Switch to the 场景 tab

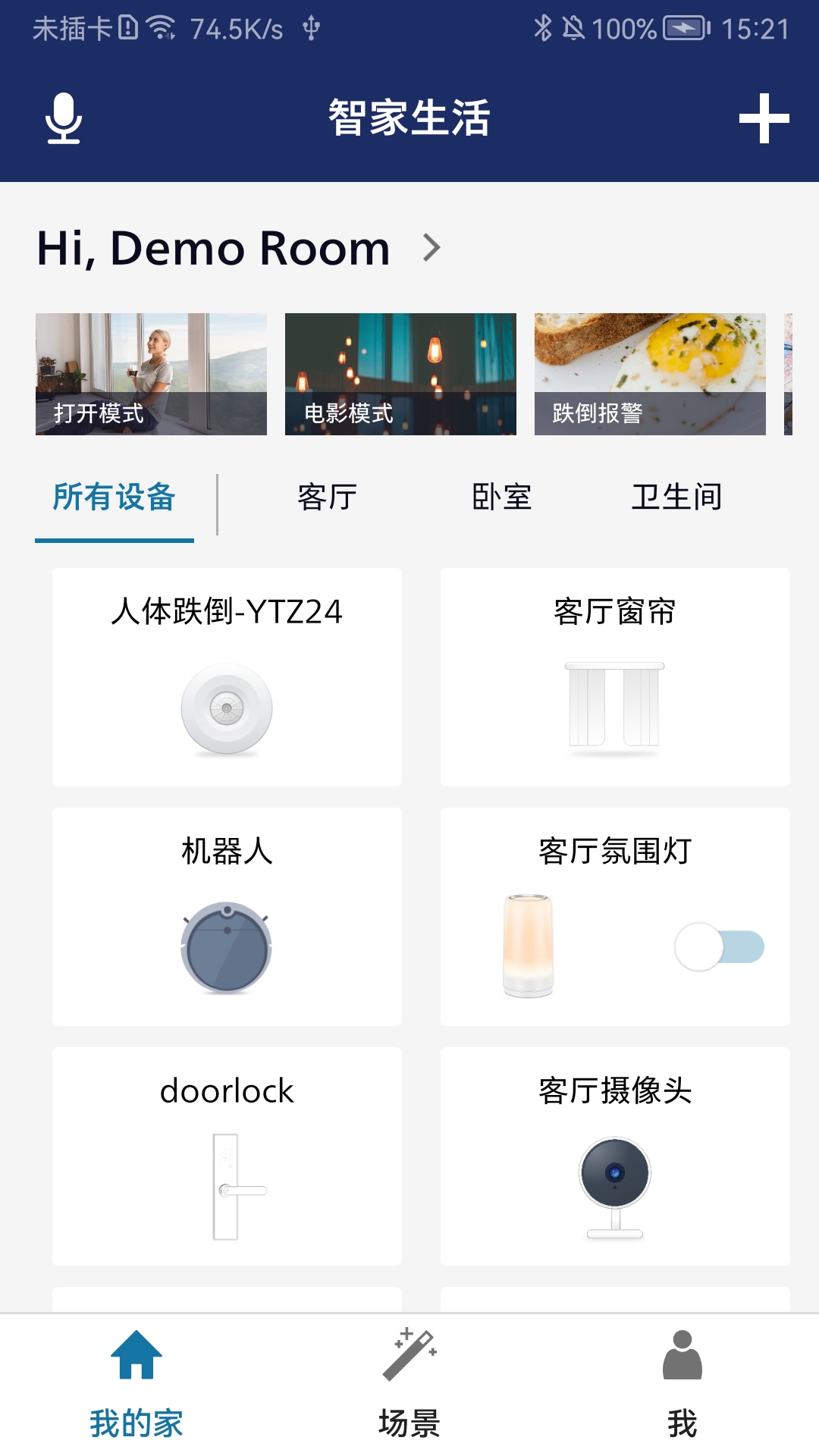pyautogui.click(x=409, y=1385)
